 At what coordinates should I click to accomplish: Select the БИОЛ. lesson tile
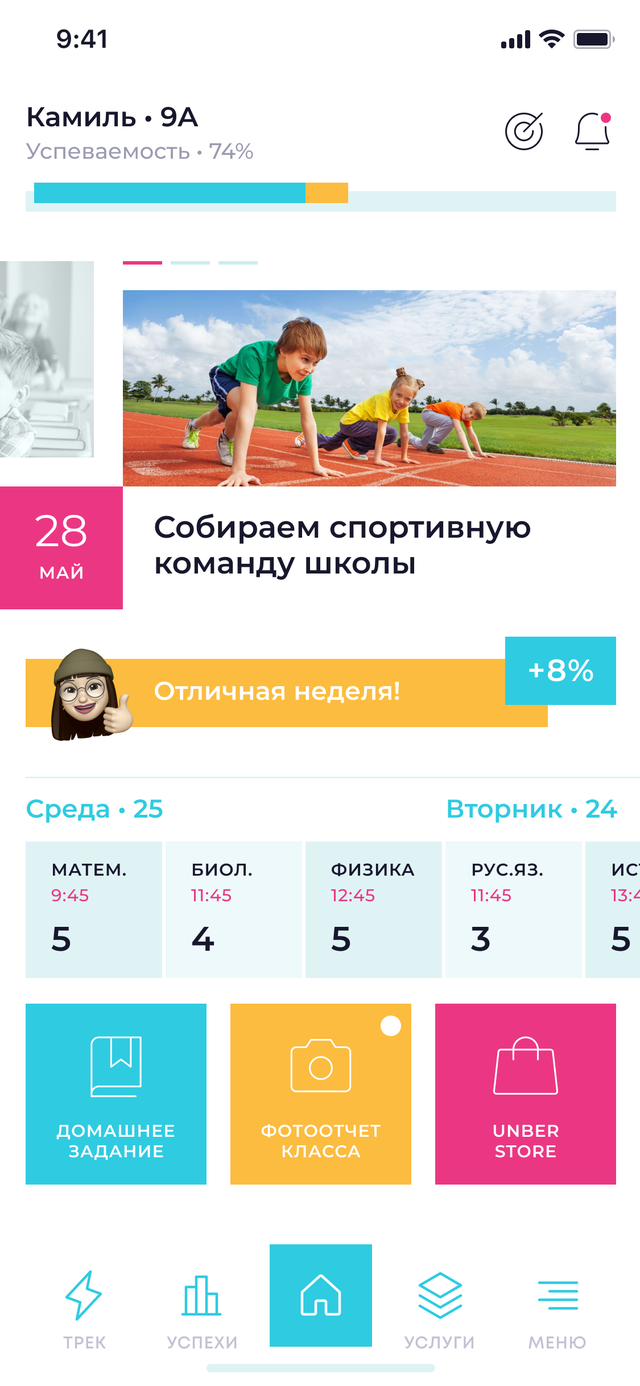233,909
